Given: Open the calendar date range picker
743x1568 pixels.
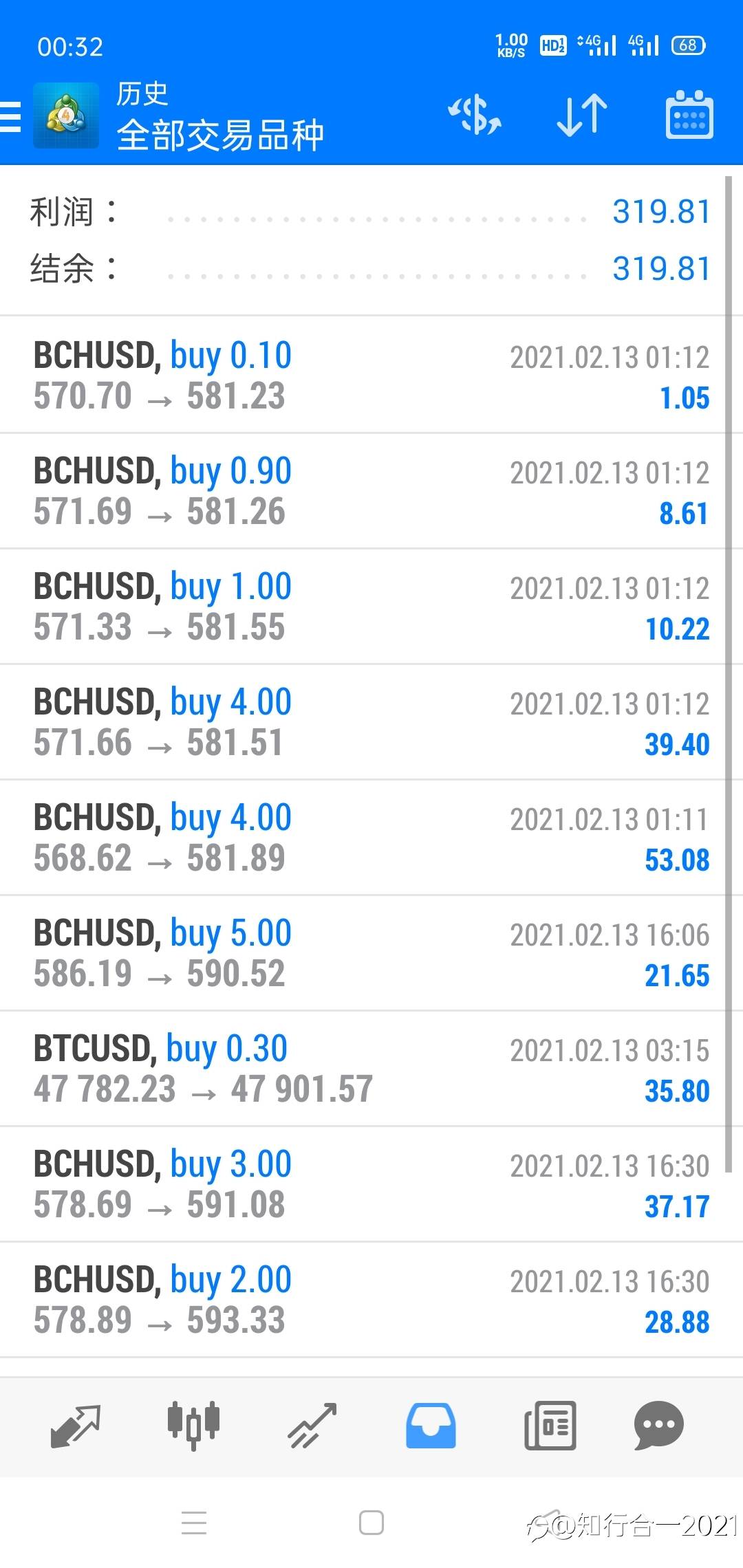Looking at the screenshot, I should coord(689,115).
